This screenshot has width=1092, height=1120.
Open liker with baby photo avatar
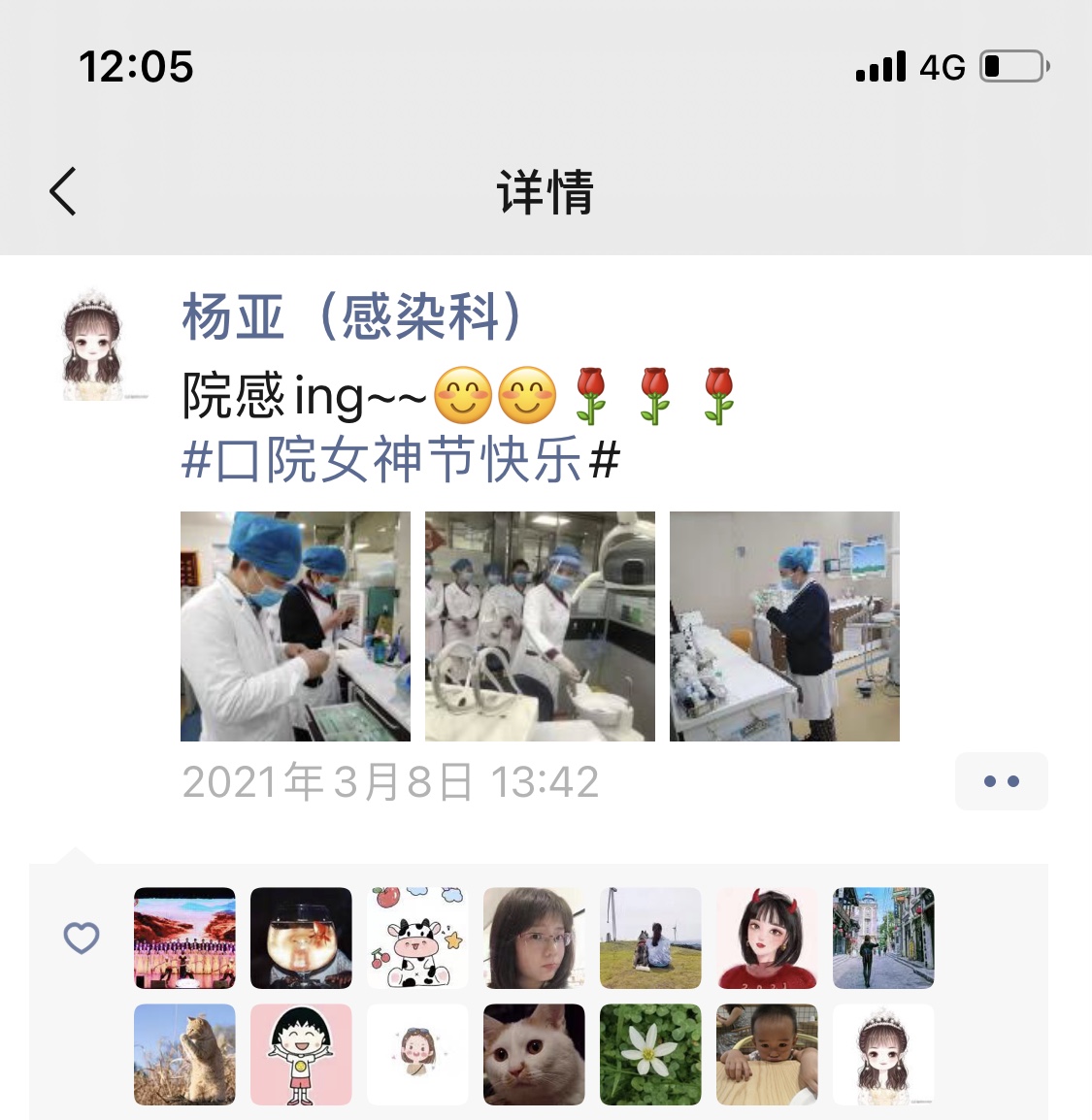(767, 1054)
